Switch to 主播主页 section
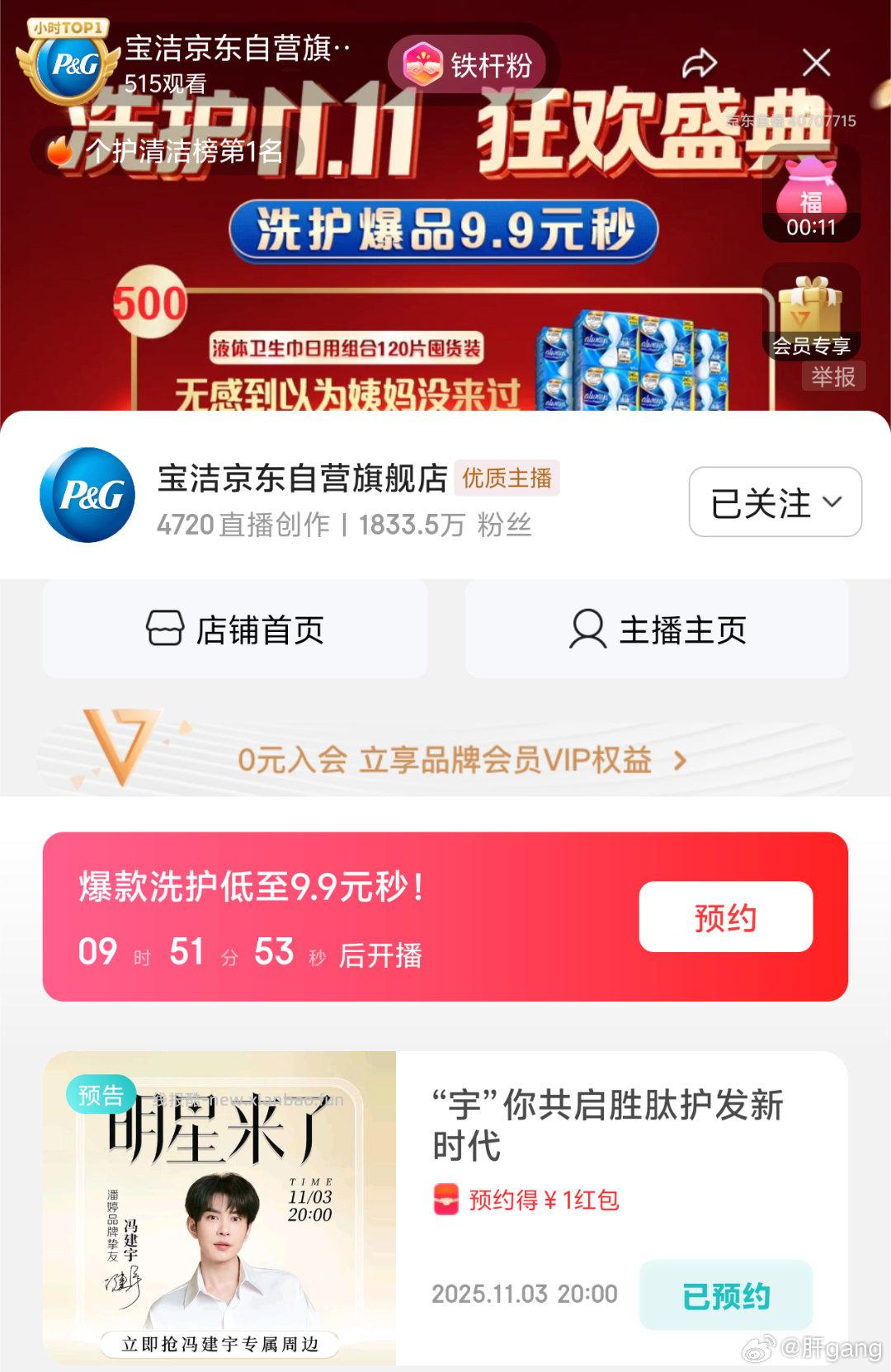 [x=656, y=628]
